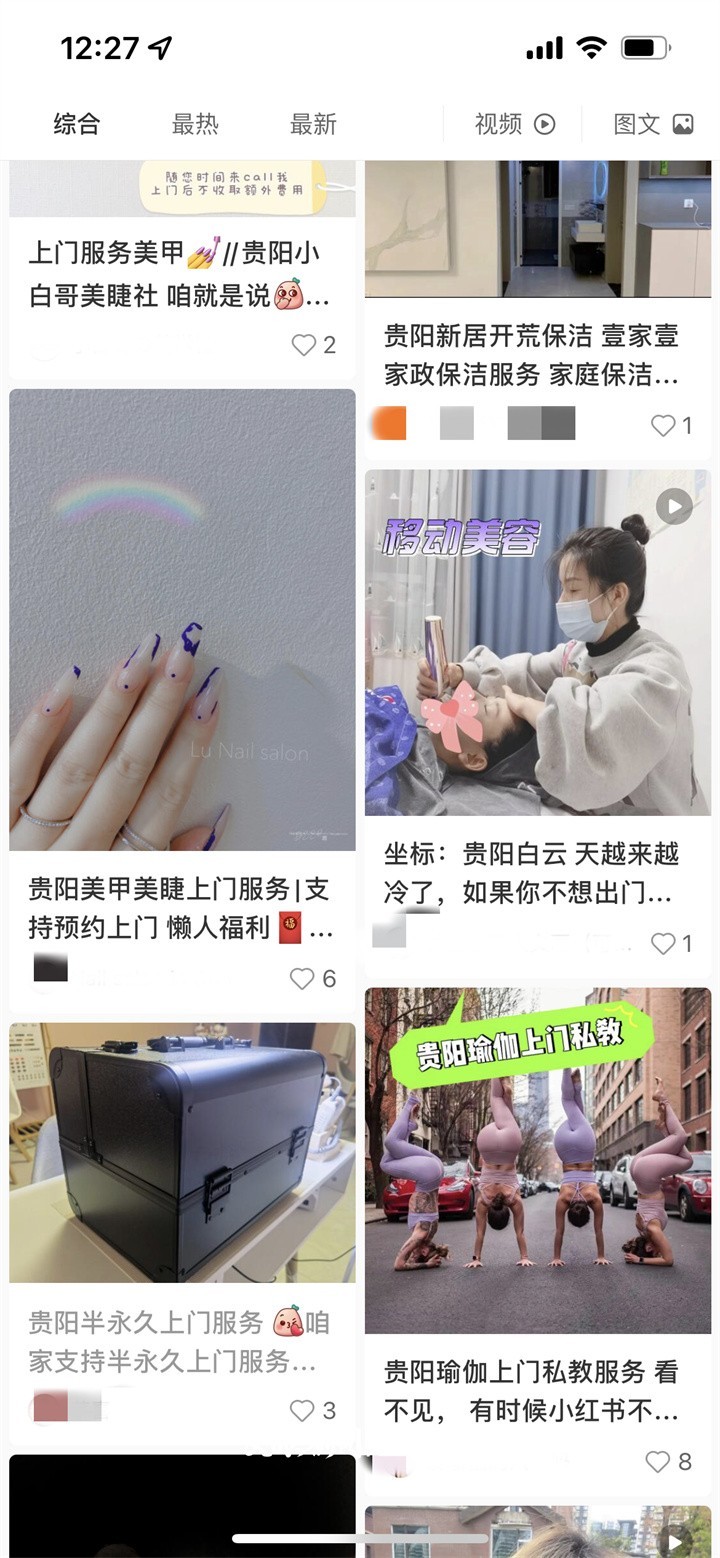Filter results by 视频

514,124
